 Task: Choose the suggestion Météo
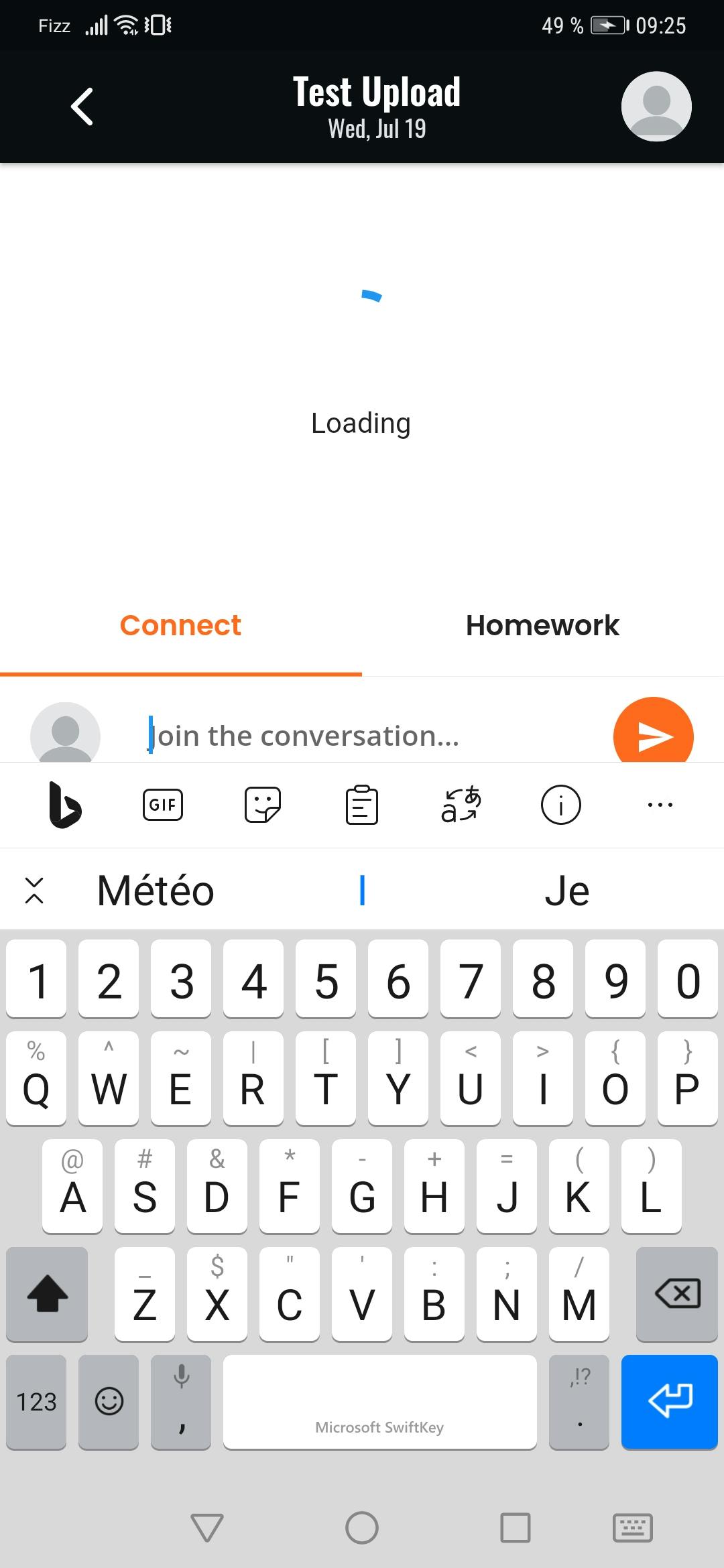tap(156, 891)
